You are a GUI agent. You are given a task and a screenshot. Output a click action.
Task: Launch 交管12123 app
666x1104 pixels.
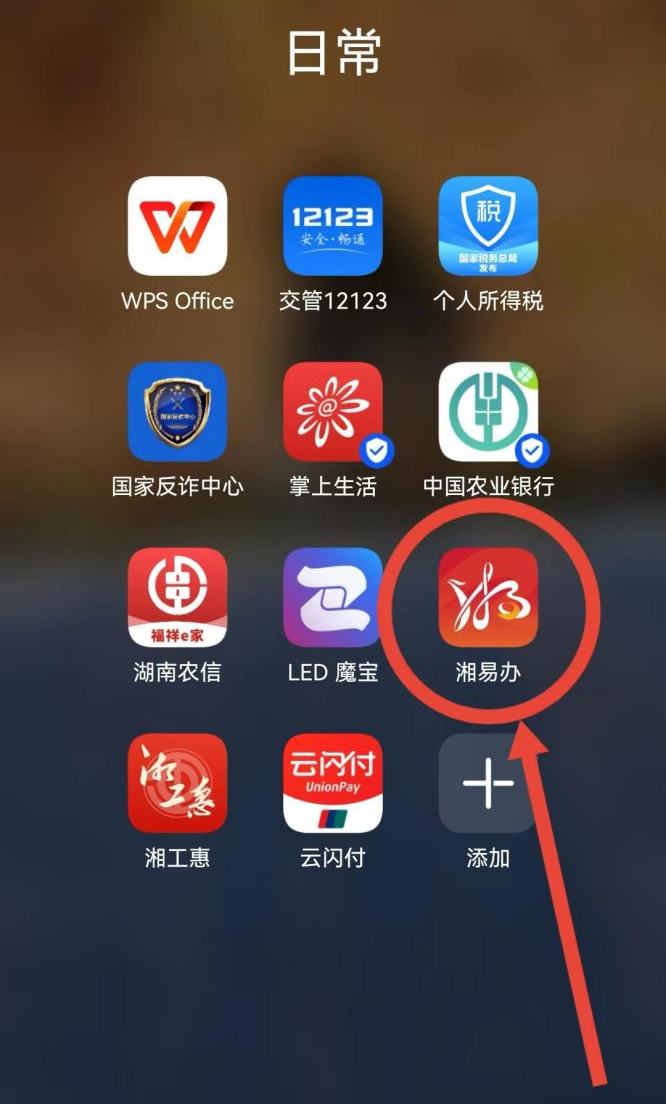[x=333, y=226]
